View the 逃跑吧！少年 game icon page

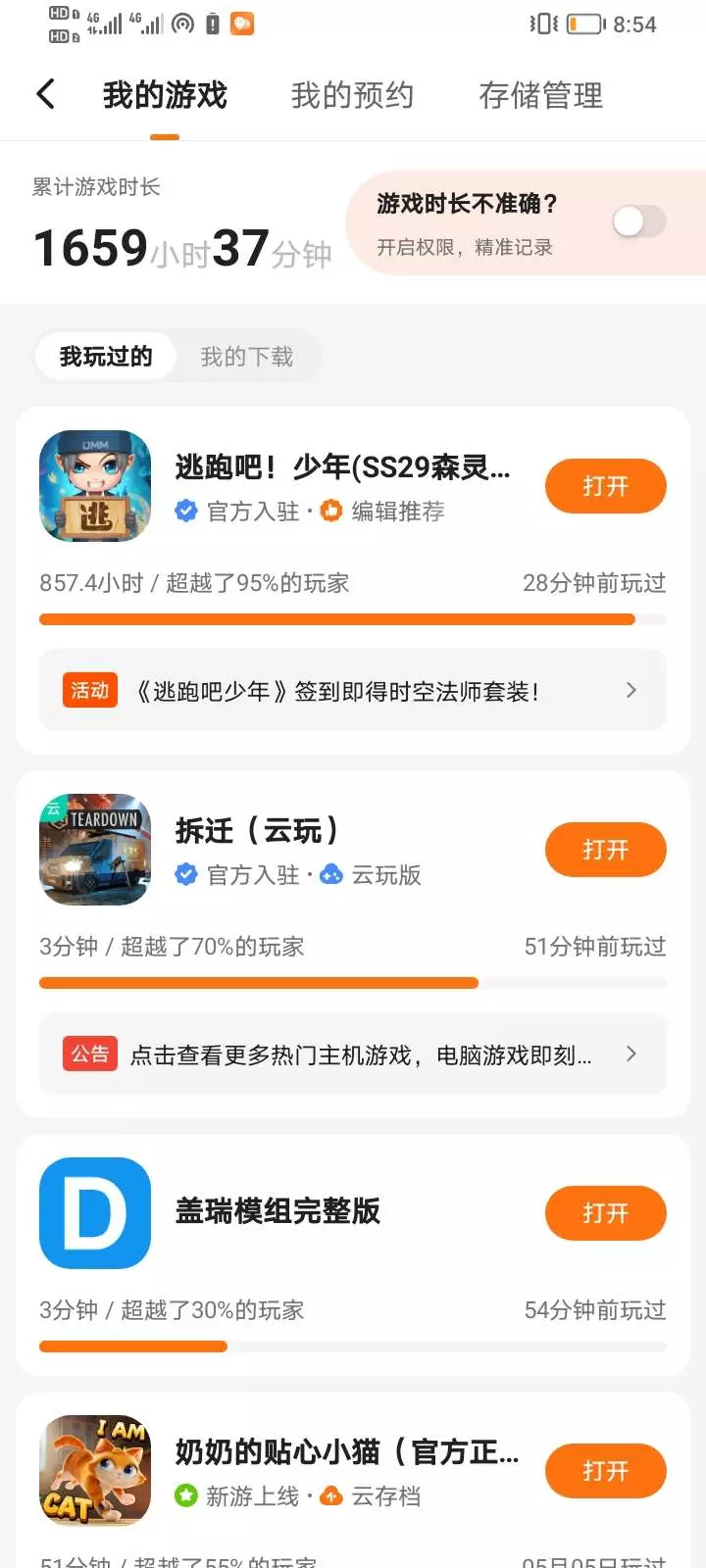(95, 486)
